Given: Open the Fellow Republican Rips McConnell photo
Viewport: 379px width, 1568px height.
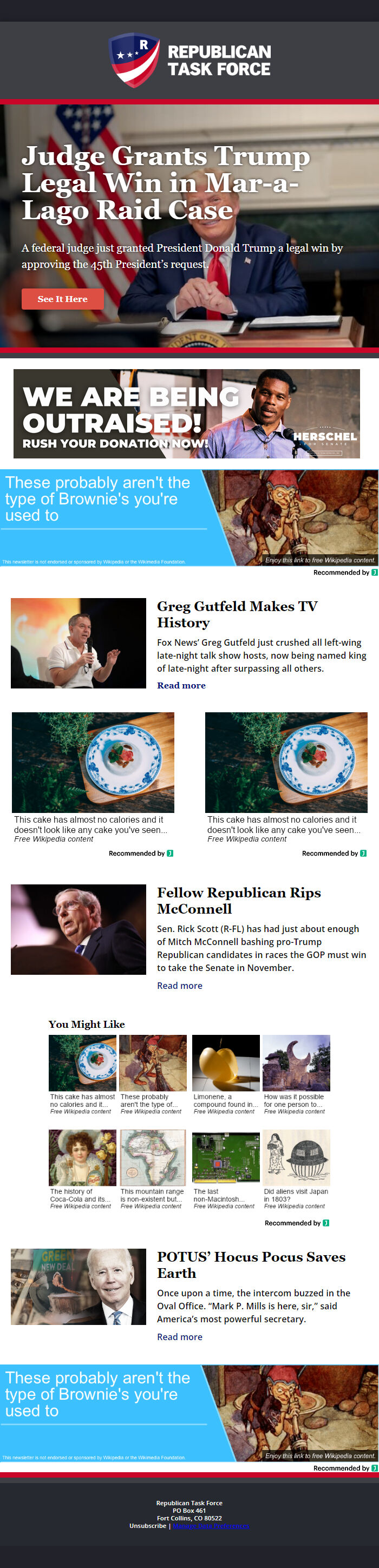Looking at the screenshot, I should point(78,929).
